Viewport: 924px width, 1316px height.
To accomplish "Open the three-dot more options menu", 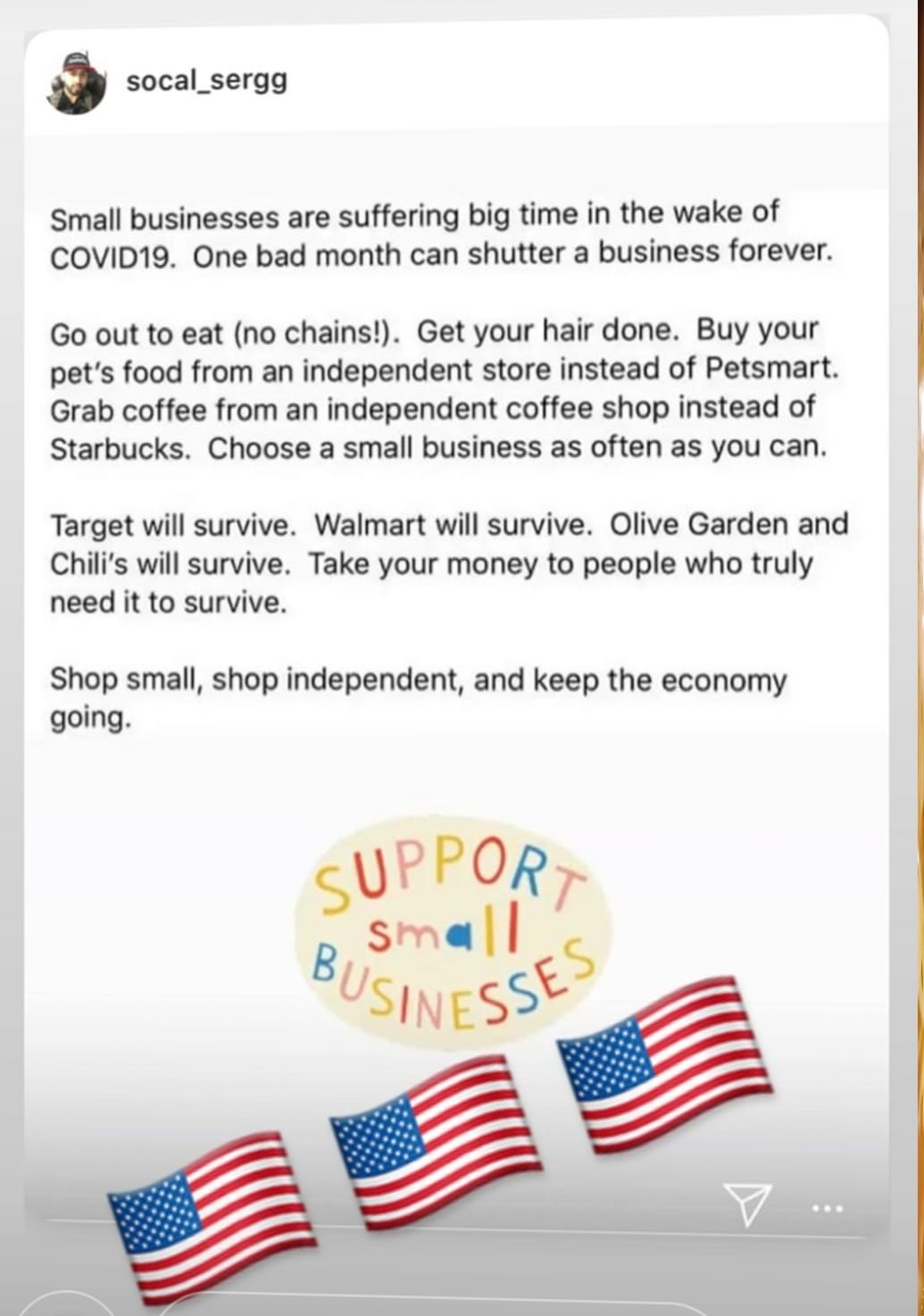I will [827, 1210].
